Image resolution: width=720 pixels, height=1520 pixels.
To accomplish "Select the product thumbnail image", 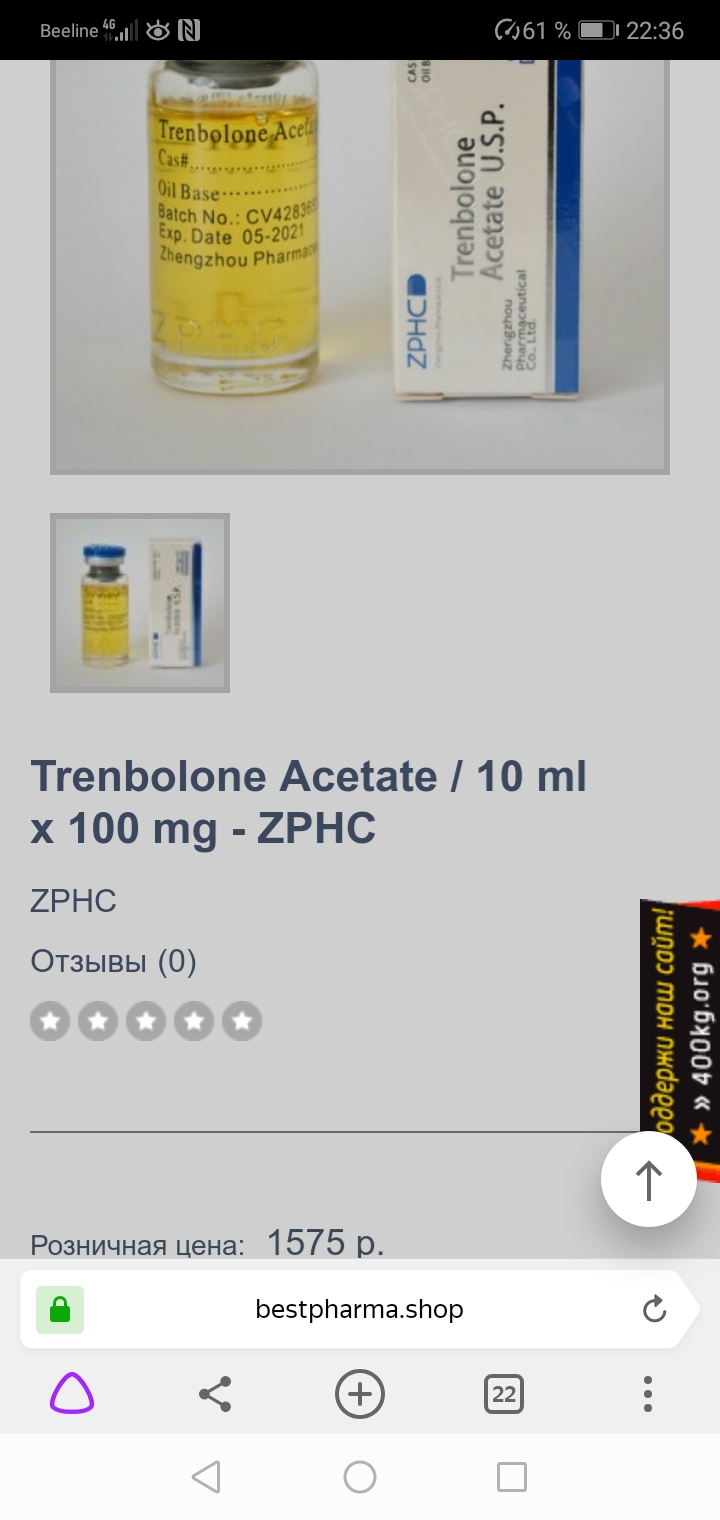I will tap(139, 601).
